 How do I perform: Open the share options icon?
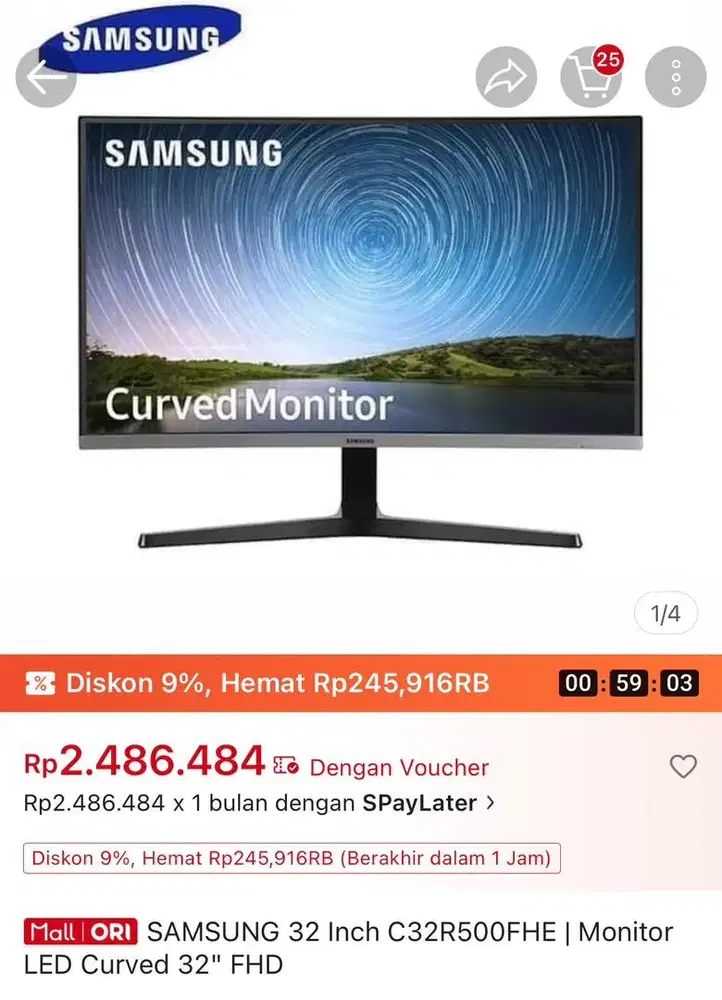(506, 76)
